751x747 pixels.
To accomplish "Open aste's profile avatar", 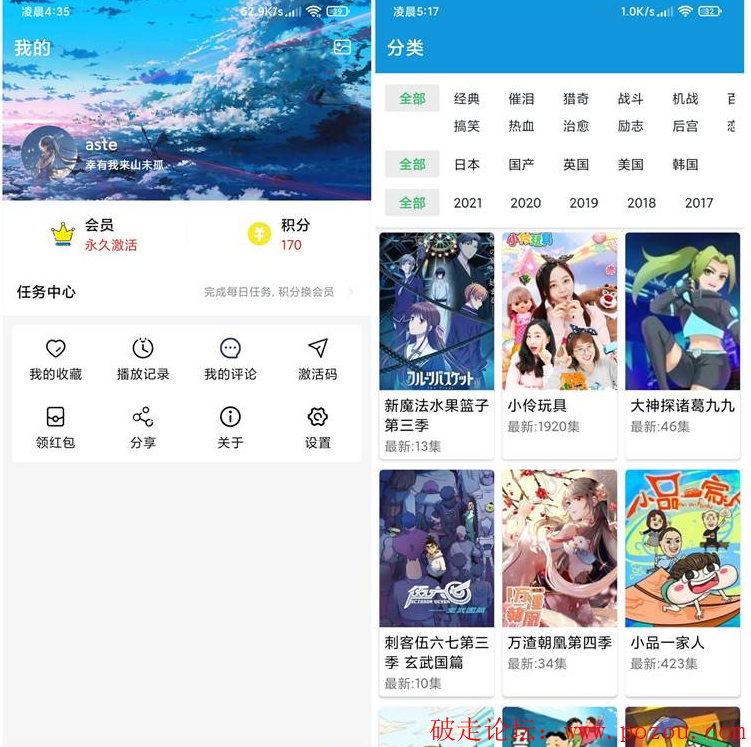I will [x=49, y=154].
